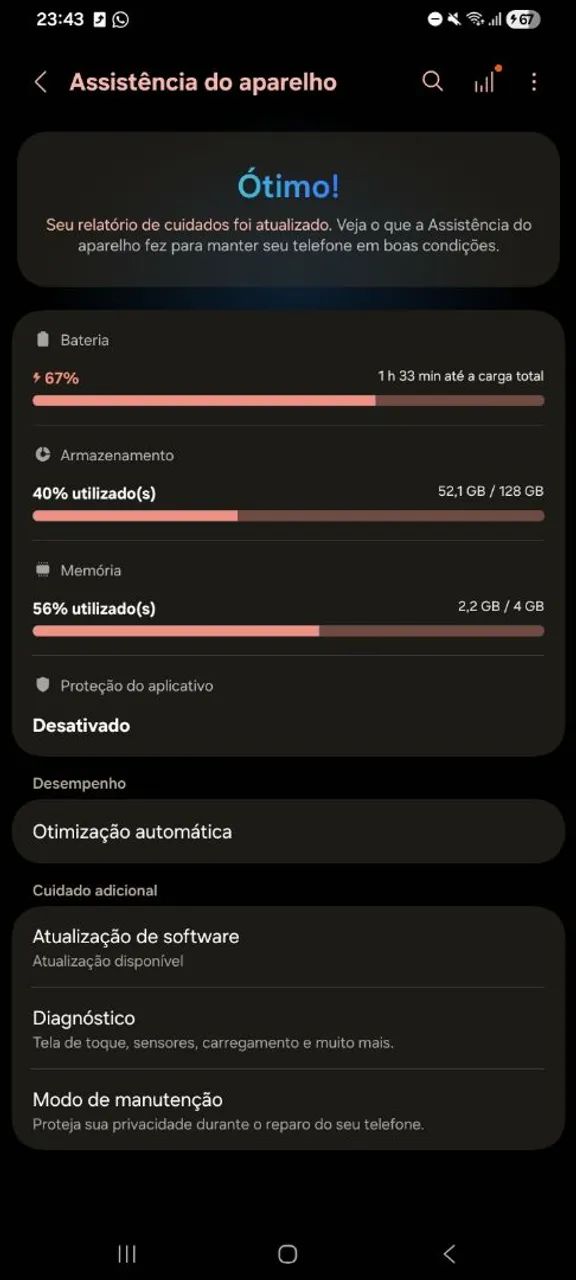Tap the system home button
Viewport: 576px width, 1280px height.
click(x=288, y=1254)
